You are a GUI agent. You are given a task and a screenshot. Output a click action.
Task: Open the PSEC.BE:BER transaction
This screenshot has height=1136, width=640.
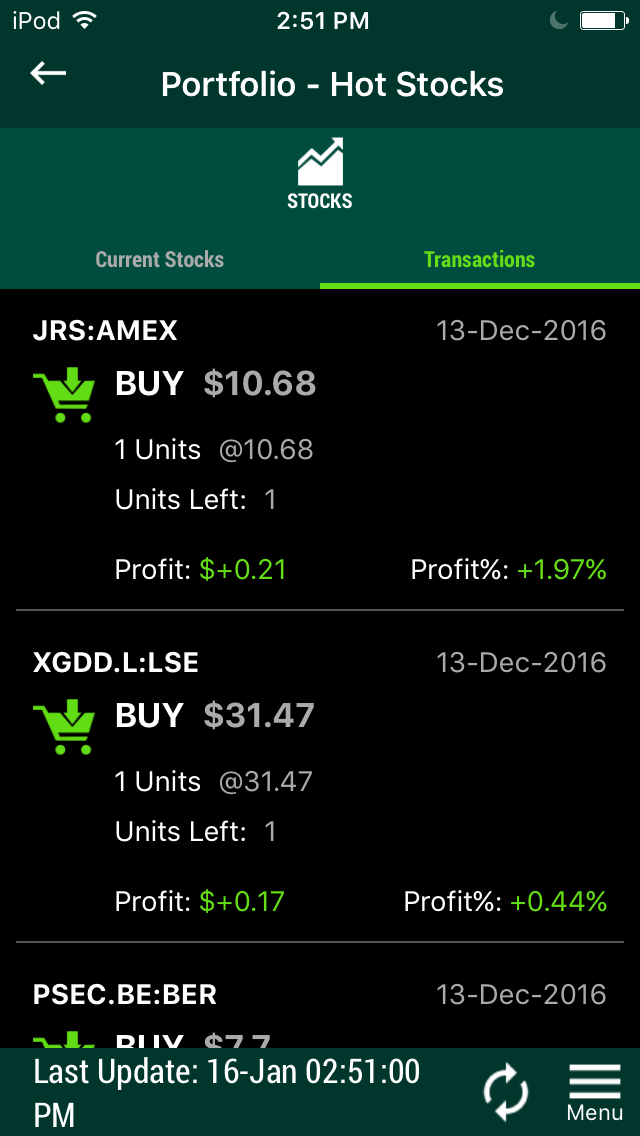320,995
